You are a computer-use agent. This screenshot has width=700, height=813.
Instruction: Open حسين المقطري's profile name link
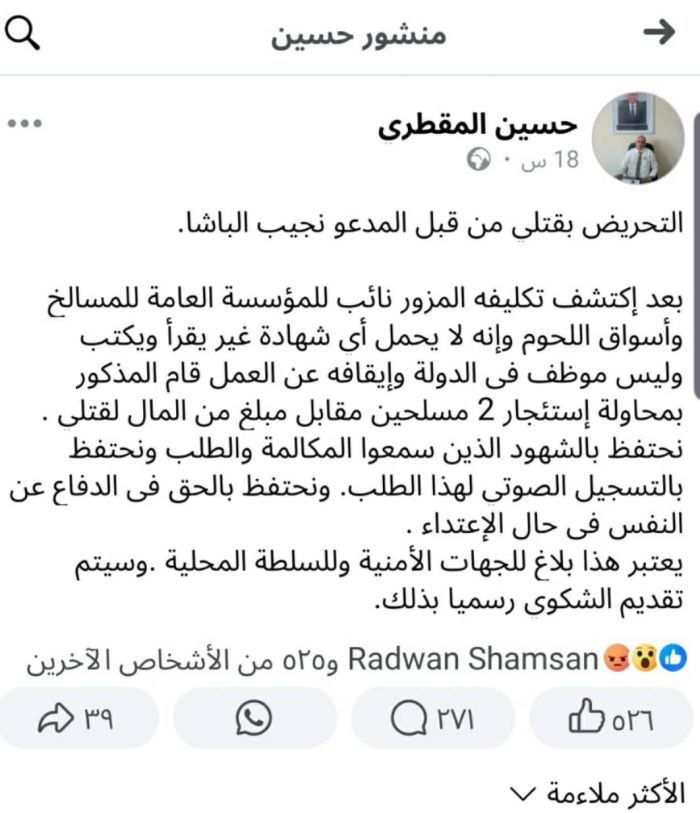[478, 126]
